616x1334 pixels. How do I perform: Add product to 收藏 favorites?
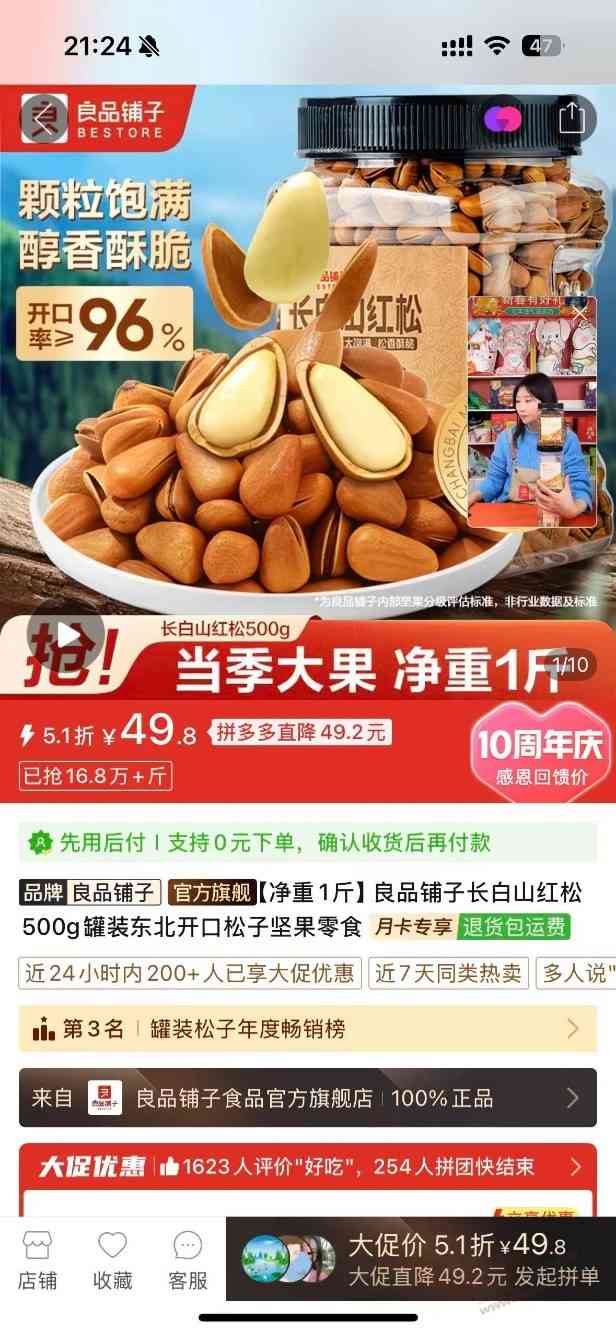tap(112, 1261)
